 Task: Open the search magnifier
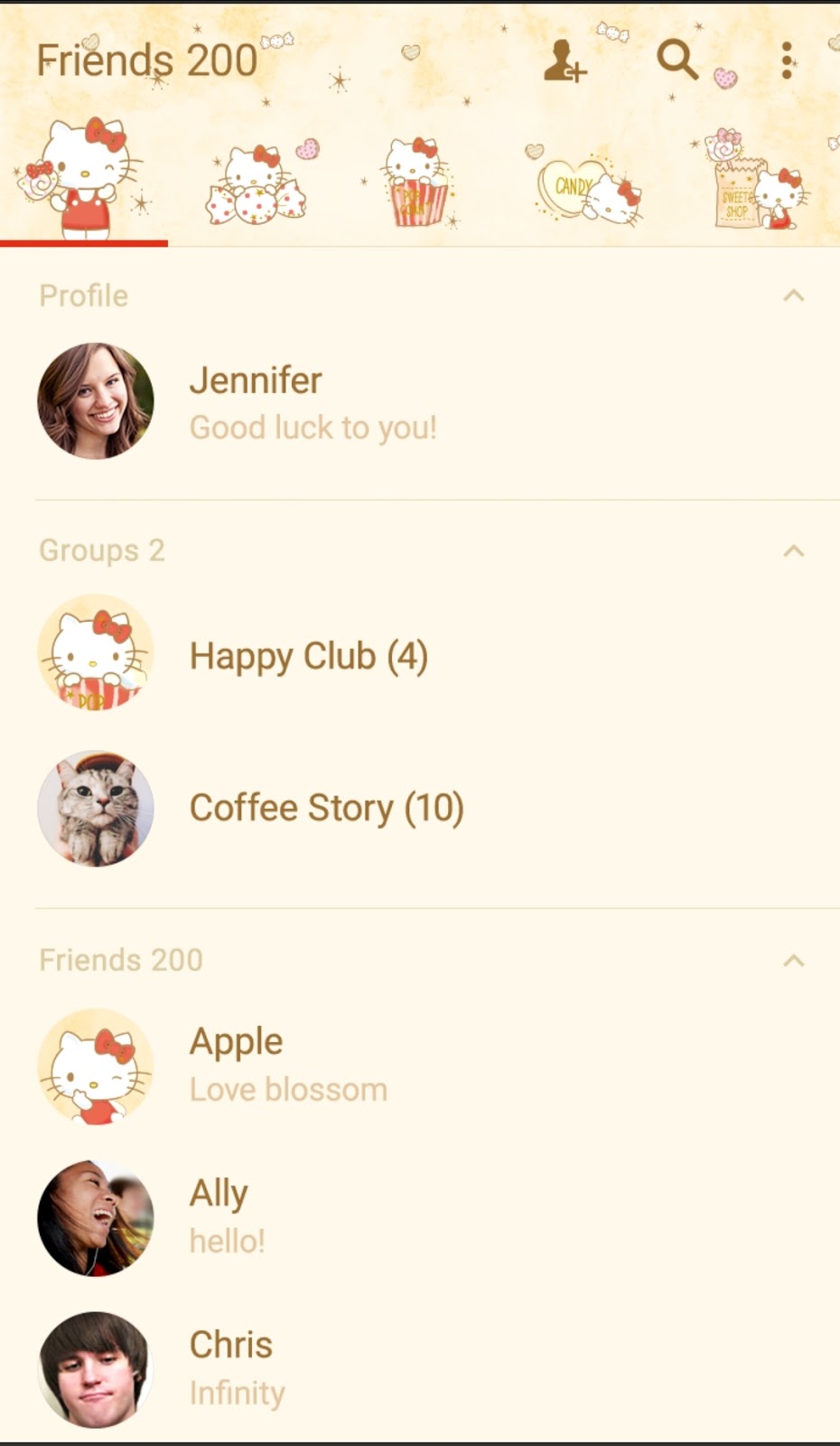[677, 60]
